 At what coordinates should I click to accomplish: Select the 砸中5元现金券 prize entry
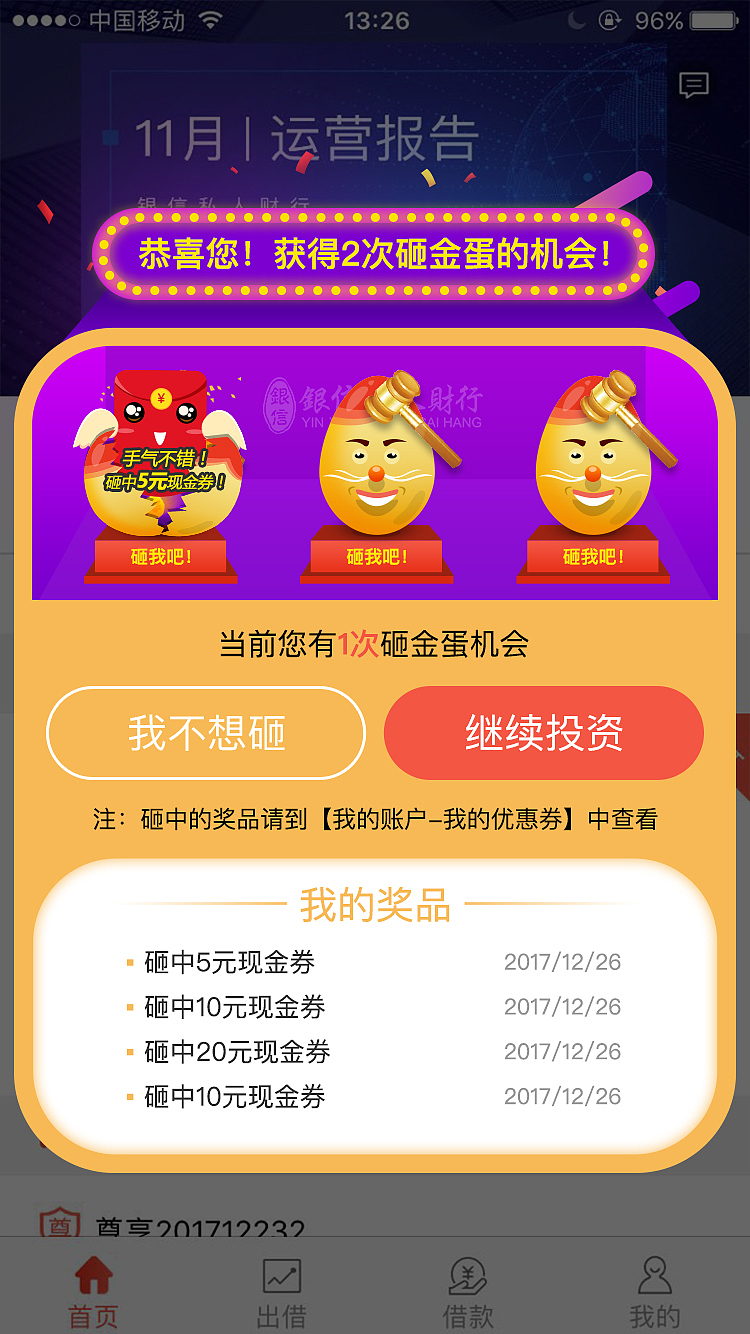230,962
